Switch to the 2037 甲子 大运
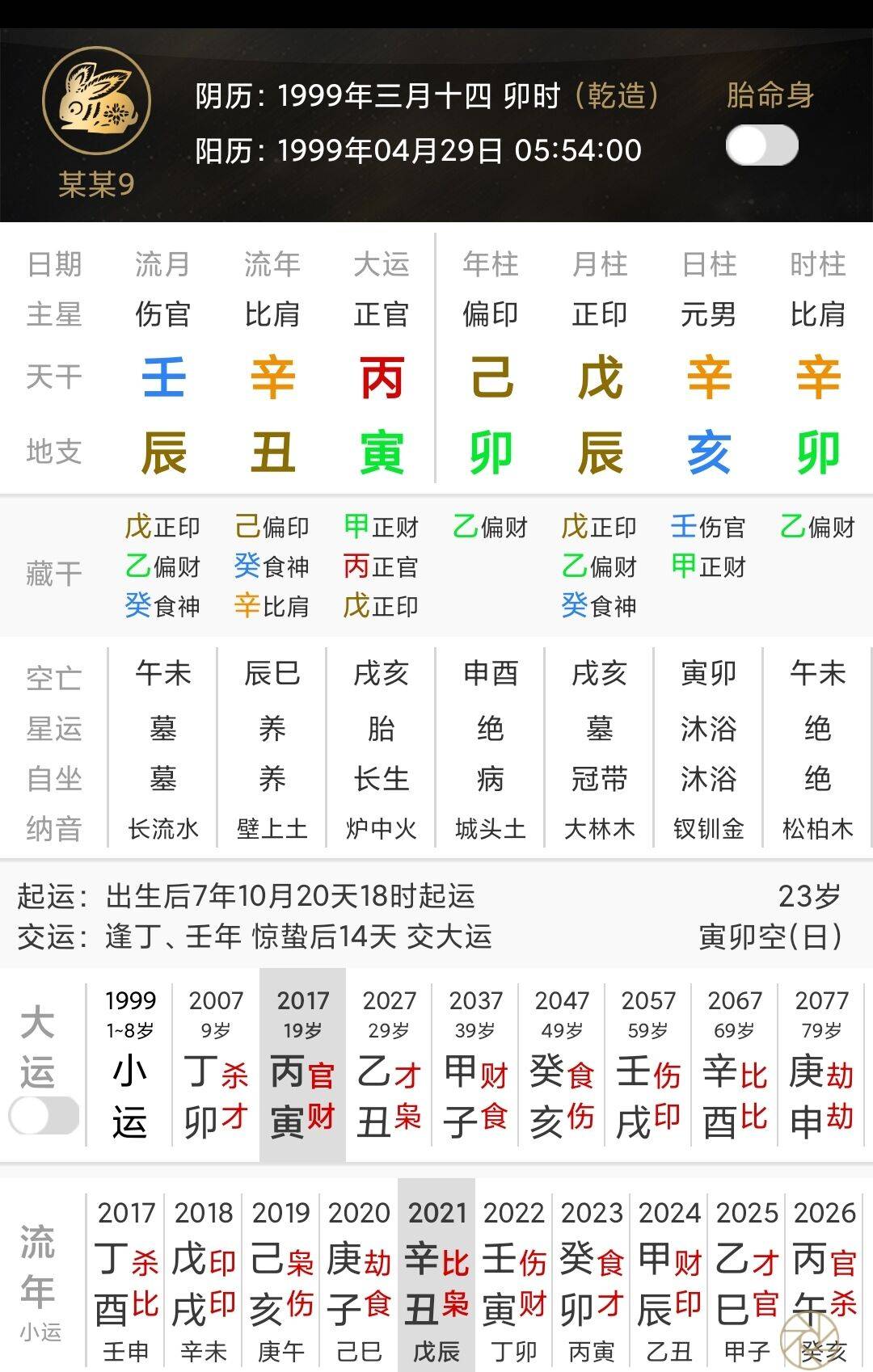The width and height of the screenshot is (873, 1372). coord(475,1067)
